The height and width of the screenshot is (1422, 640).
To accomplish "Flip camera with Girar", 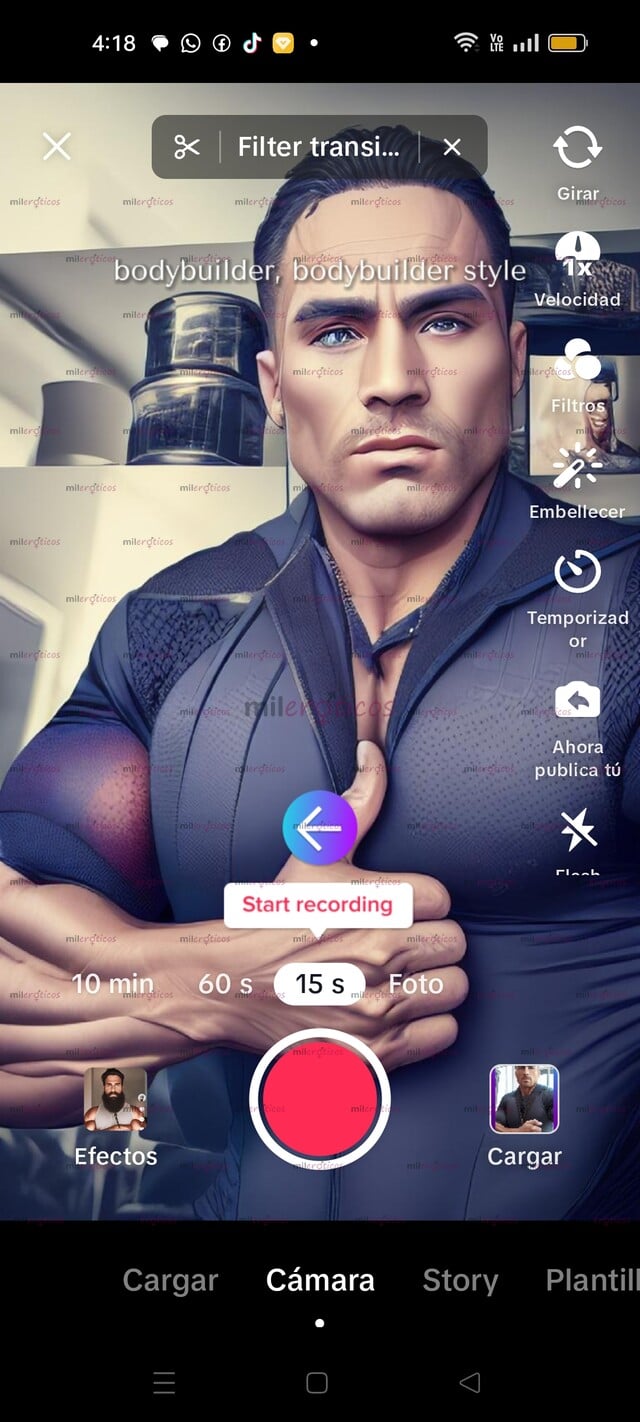I will point(578,161).
